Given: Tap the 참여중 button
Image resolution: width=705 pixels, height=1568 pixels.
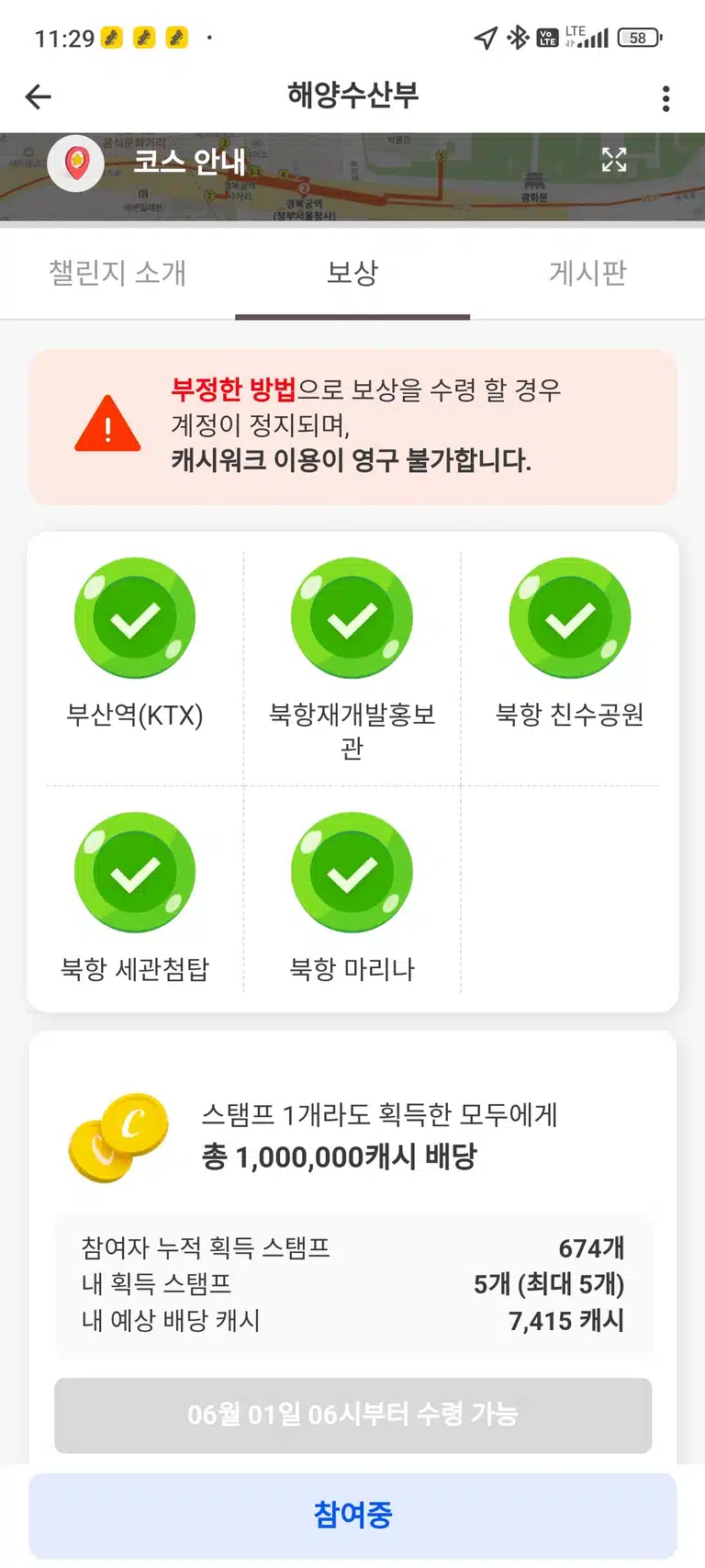Looking at the screenshot, I should 352,1515.
